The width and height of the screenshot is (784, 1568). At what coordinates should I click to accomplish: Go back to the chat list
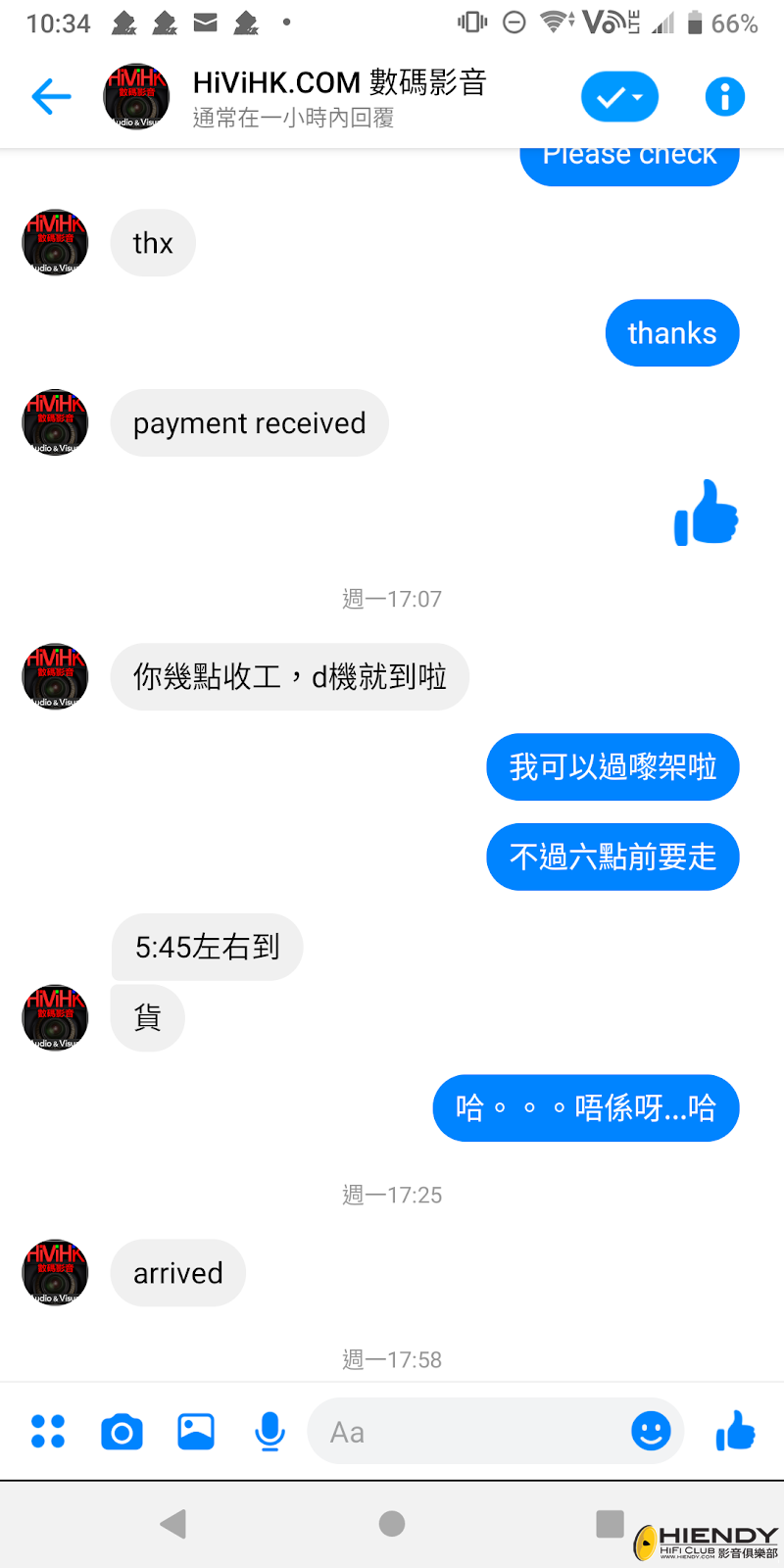(x=51, y=96)
